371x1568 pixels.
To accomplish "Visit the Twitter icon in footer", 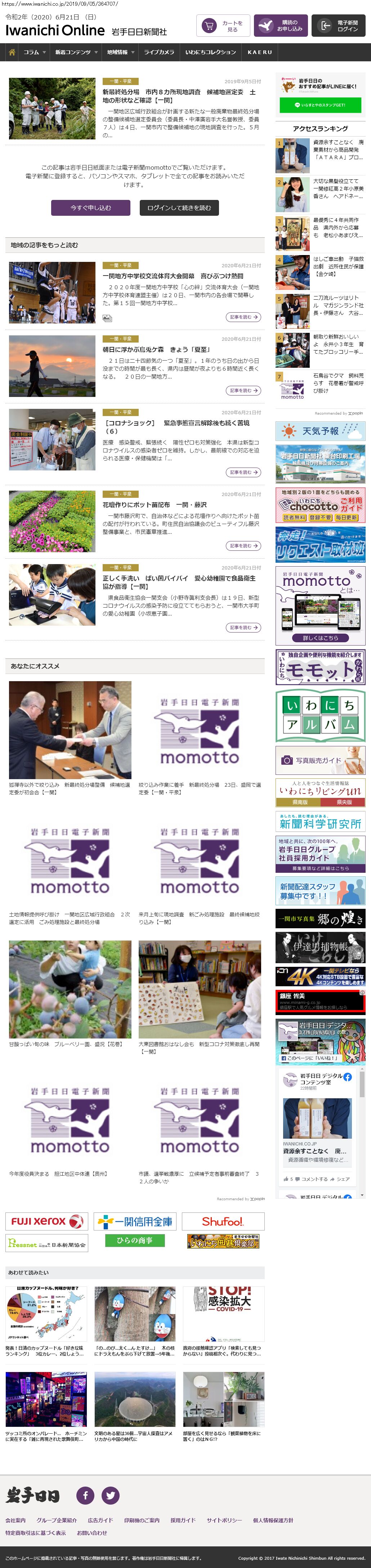I will 111,1495.
